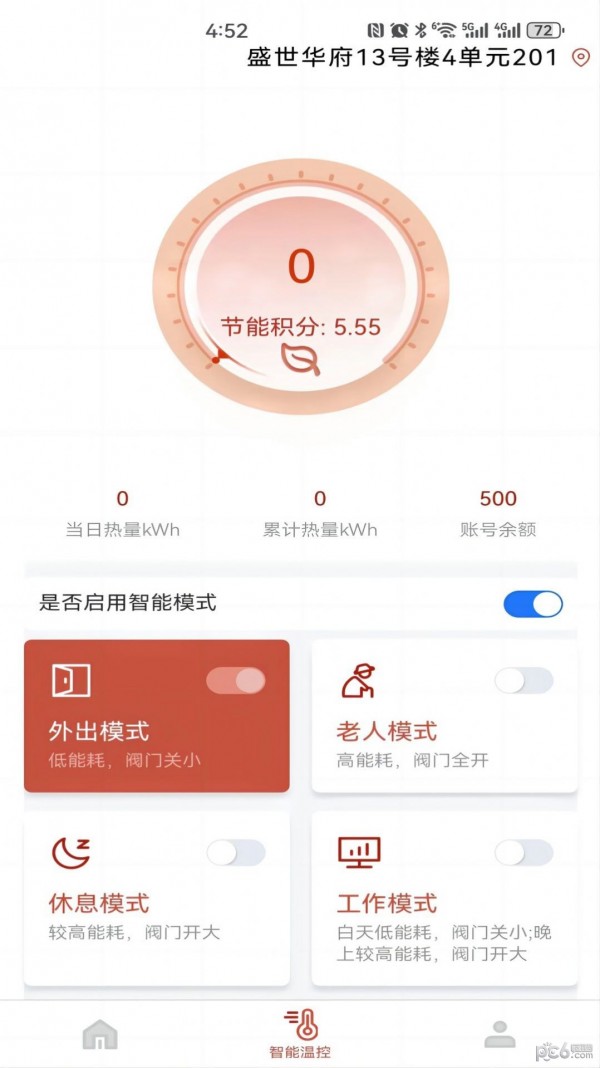Enable the 工作模式 switch
The width and height of the screenshot is (600, 1068).
(524, 853)
